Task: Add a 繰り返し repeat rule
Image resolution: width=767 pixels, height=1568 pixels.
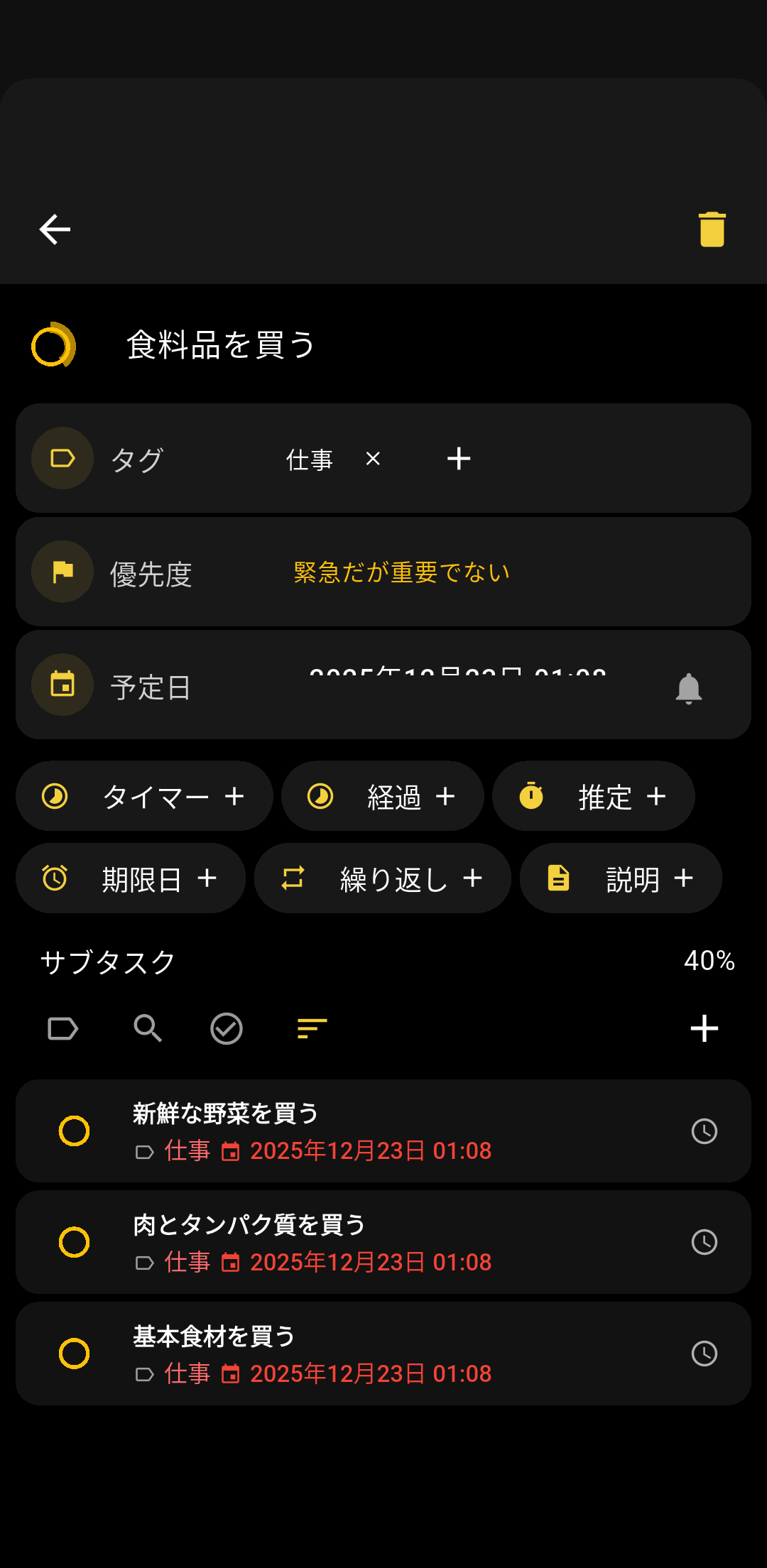Action: tap(382, 878)
